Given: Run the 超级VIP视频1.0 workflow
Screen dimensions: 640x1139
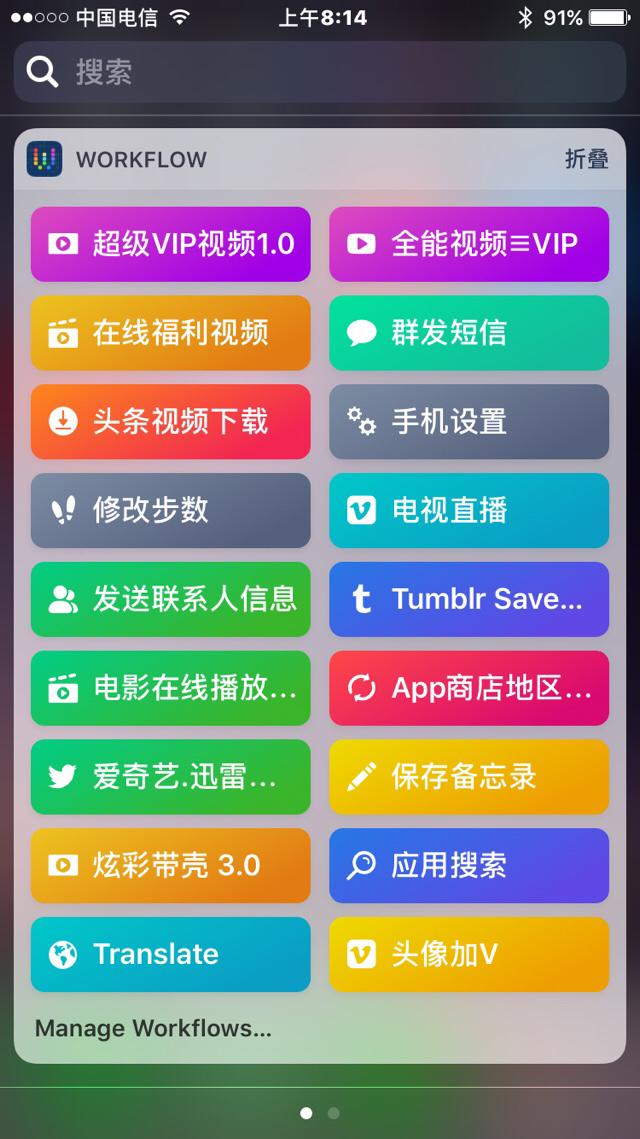Looking at the screenshot, I should point(171,244).
